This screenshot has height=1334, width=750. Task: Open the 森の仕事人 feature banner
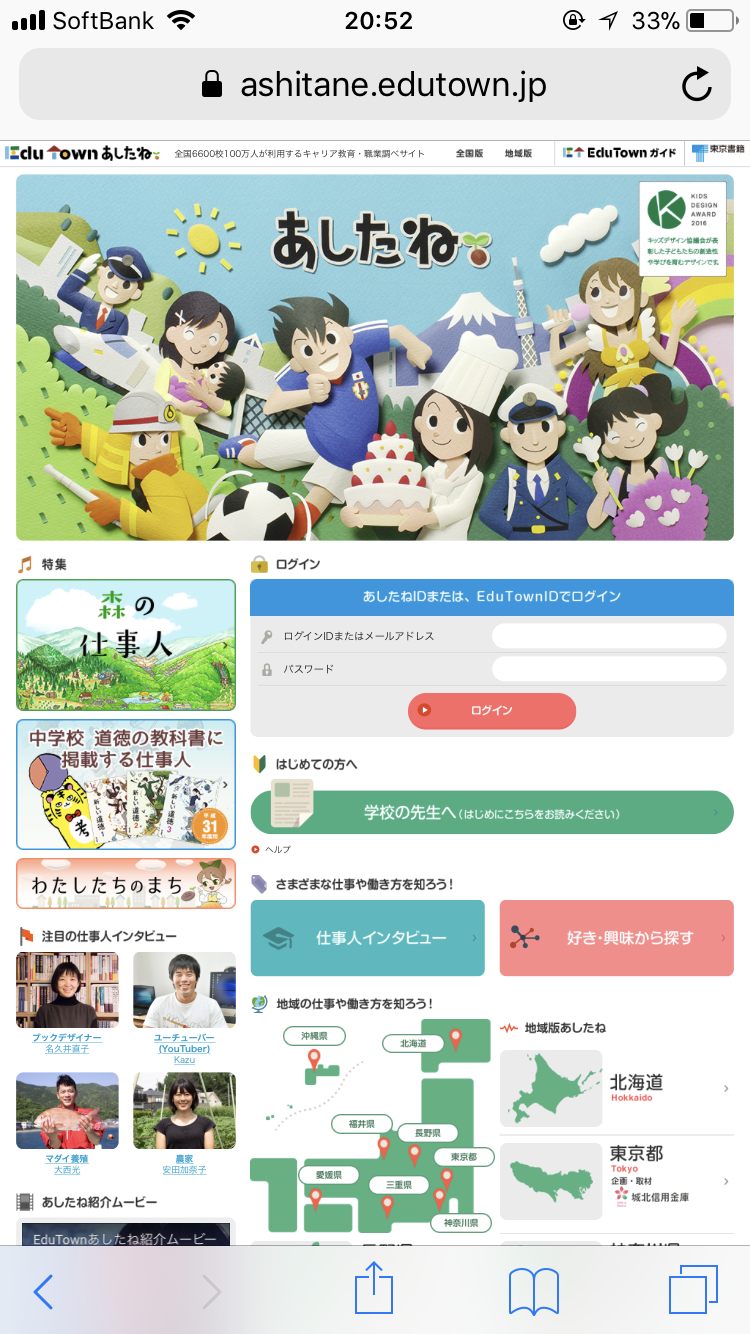coord(126,645)
